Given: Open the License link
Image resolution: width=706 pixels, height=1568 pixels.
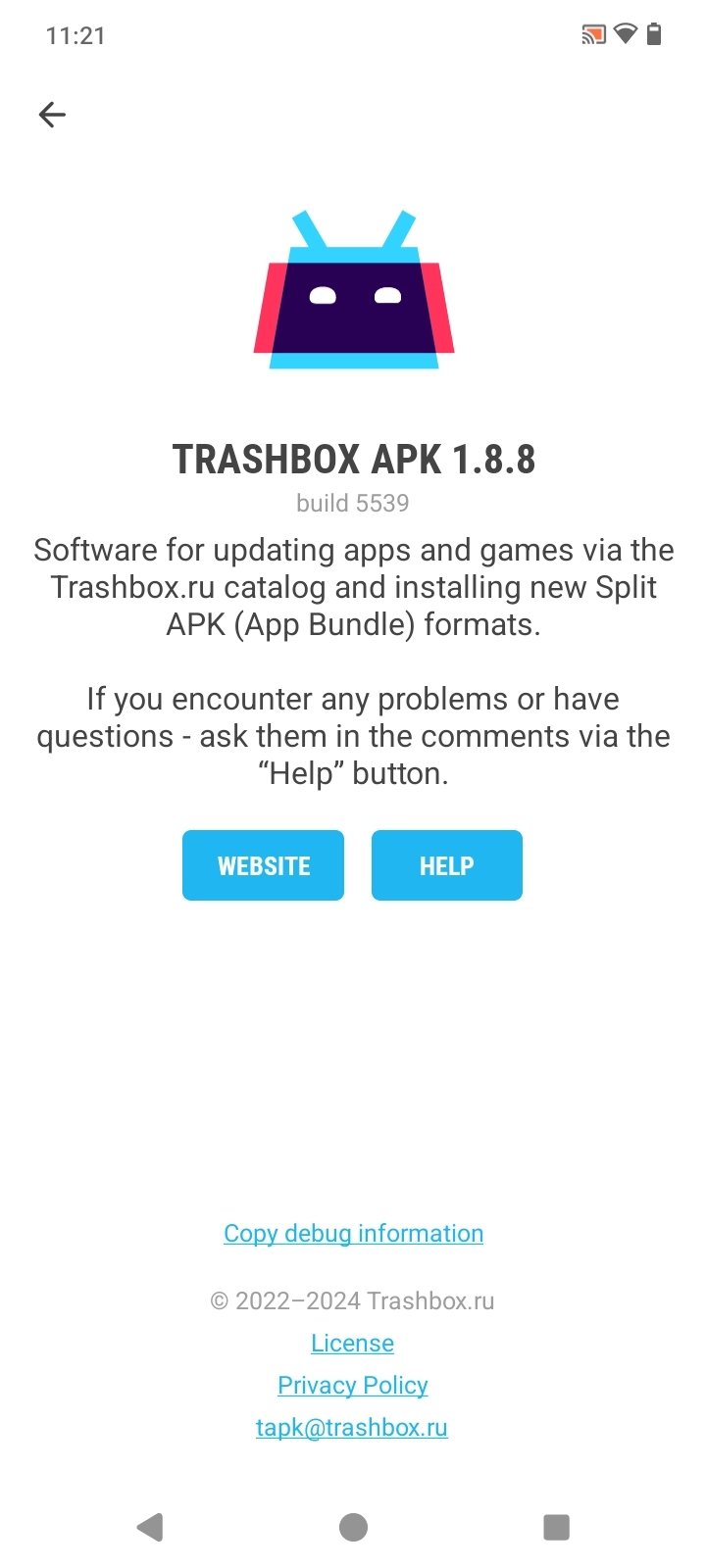Looking at the screenshot, I should 352,1343.
